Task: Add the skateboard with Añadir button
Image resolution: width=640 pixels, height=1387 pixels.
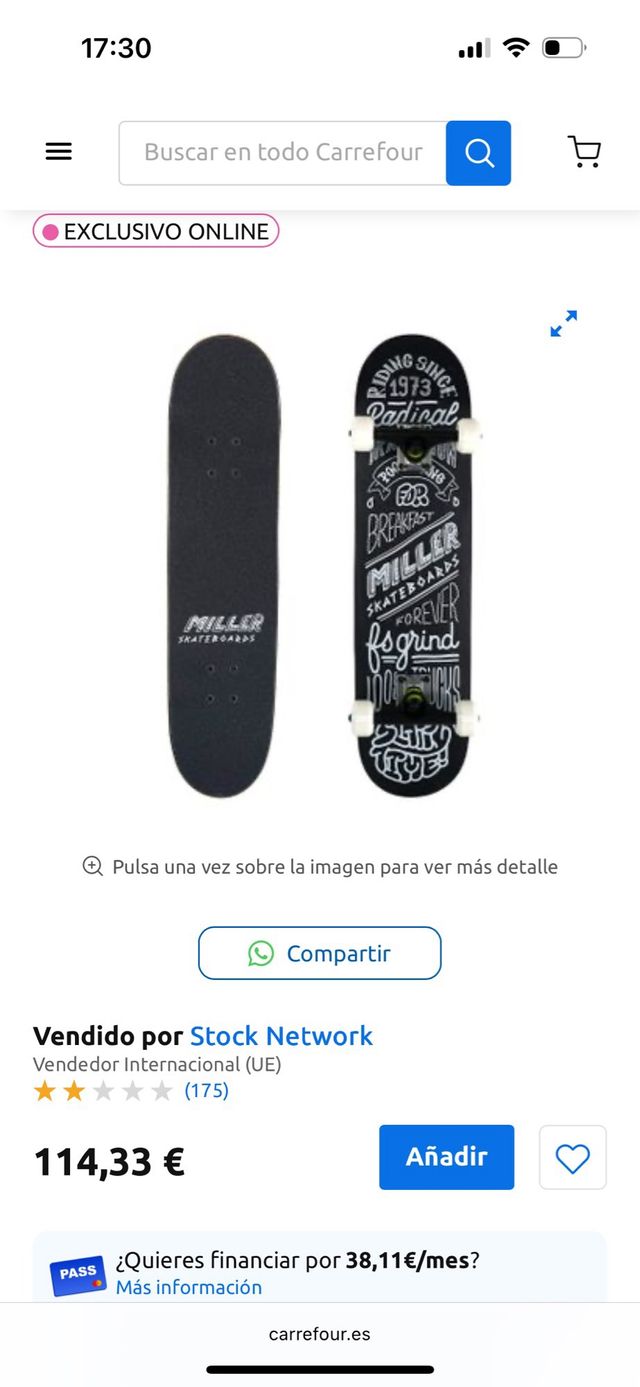Action: tap(446, 1157)
